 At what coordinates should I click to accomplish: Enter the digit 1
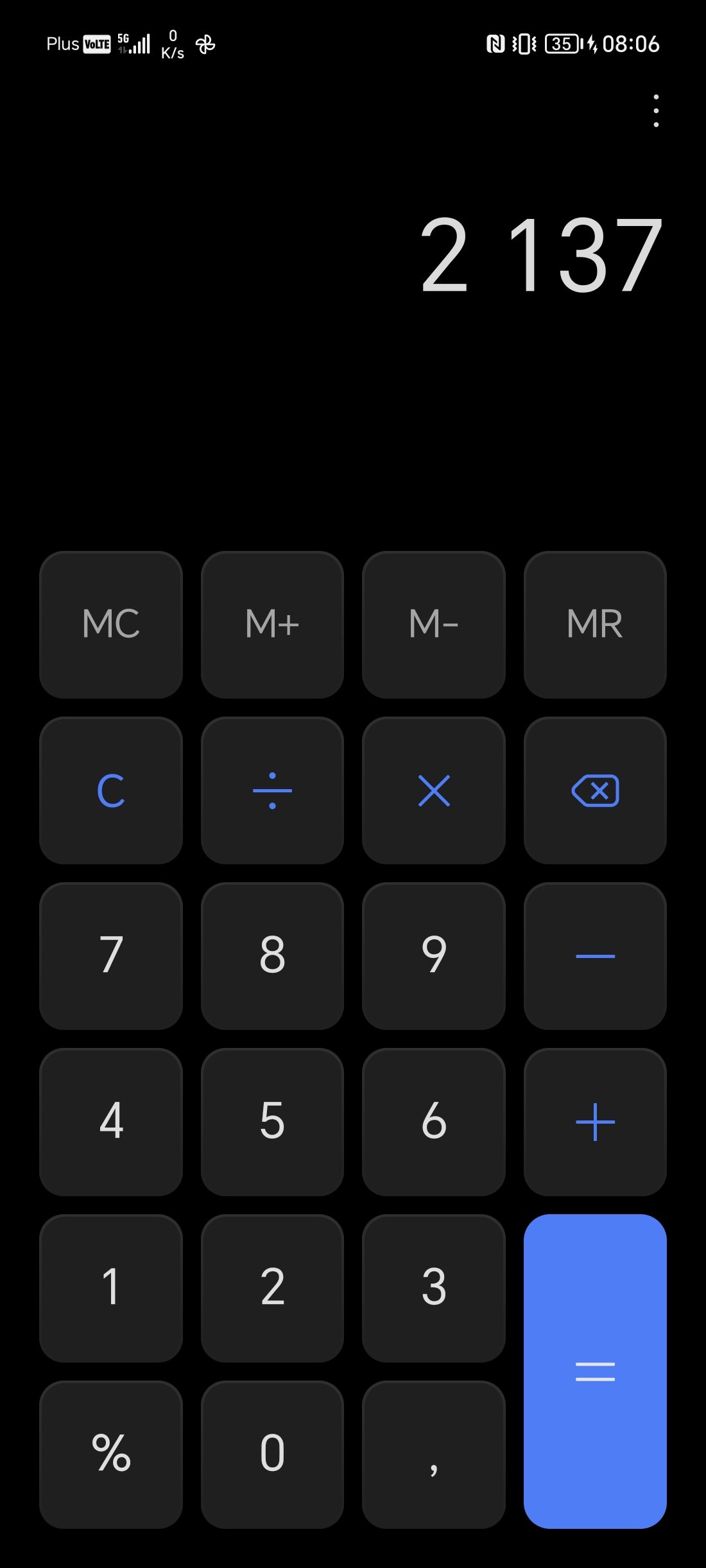click(111, 1288)
